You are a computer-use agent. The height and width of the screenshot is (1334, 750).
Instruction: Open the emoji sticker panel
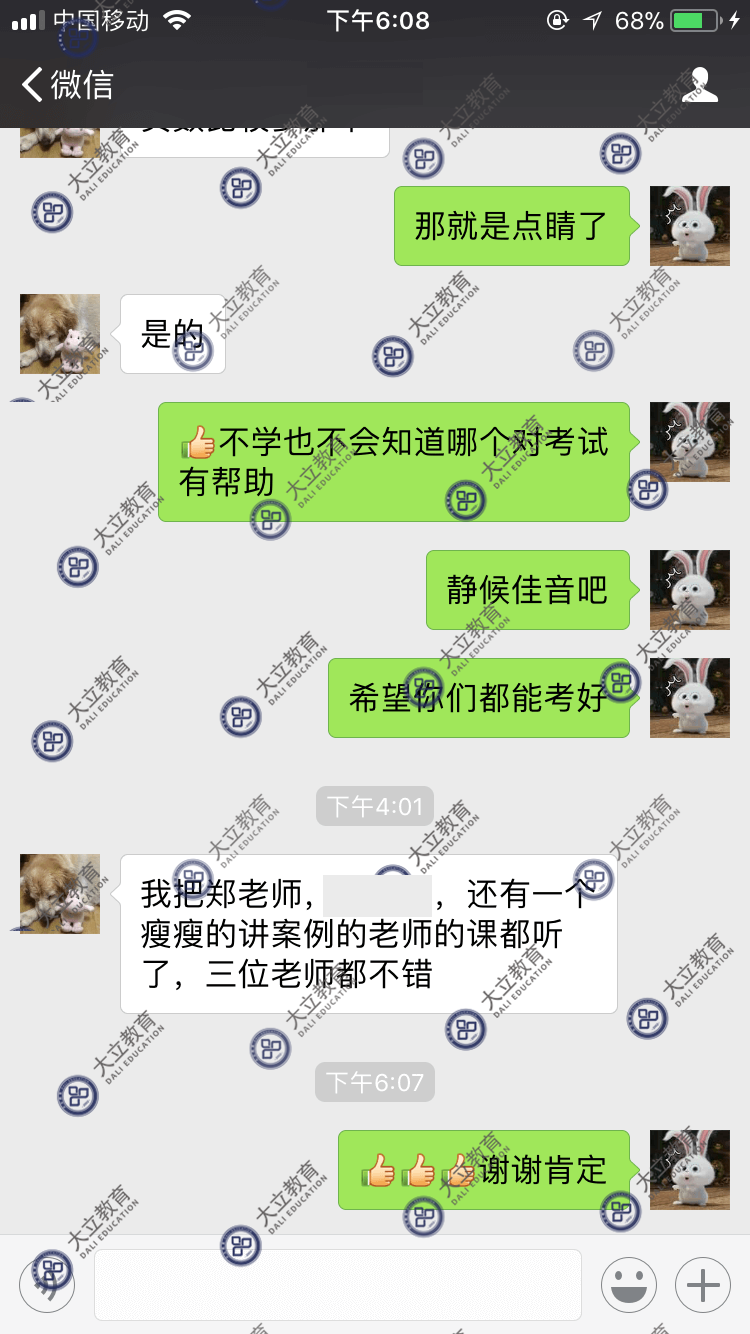[628, 1285]
